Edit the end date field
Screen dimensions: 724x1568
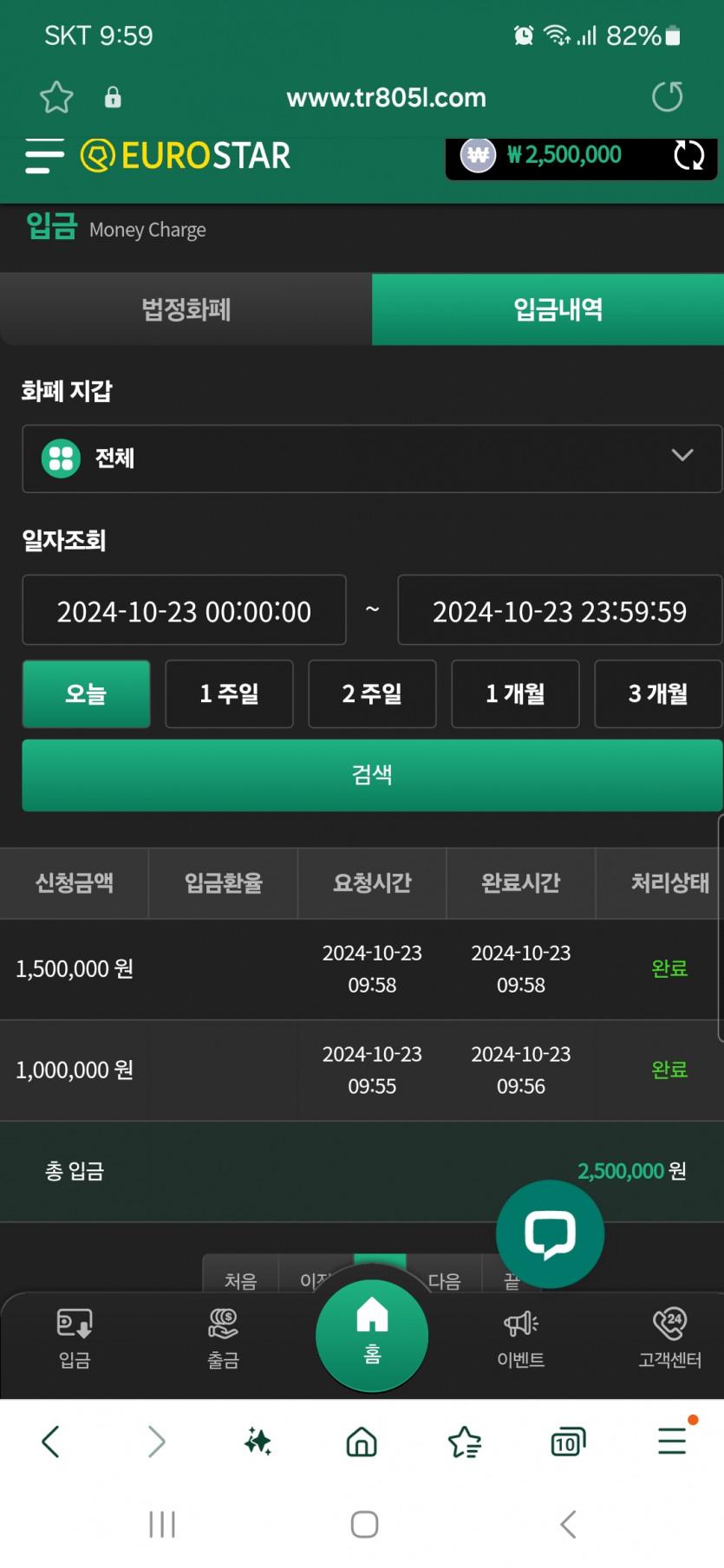(559, 611)
